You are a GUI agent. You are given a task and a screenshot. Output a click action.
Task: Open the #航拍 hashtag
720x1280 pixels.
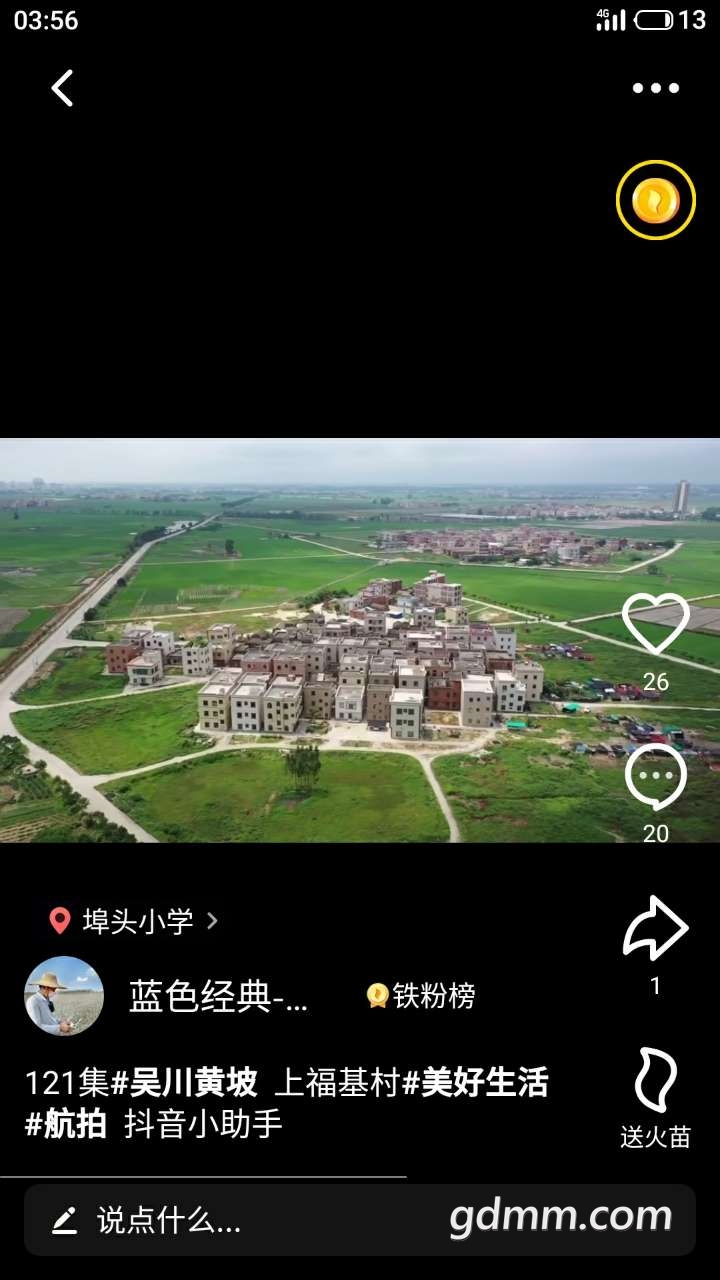[x=66, y=1125]
